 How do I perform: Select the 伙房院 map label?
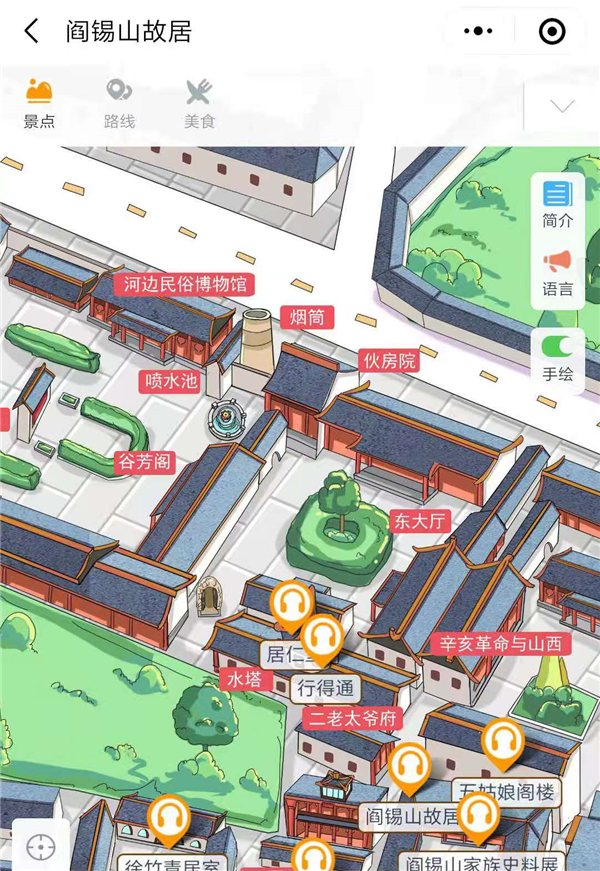pos(389,360)
